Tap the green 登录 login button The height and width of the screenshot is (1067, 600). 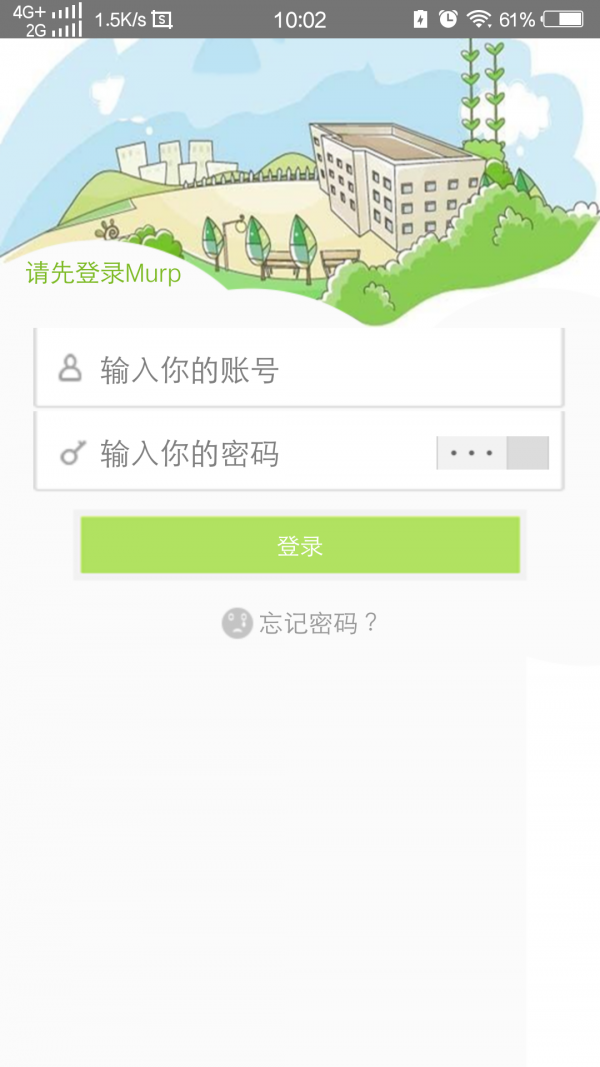click(x=300, y=546)
